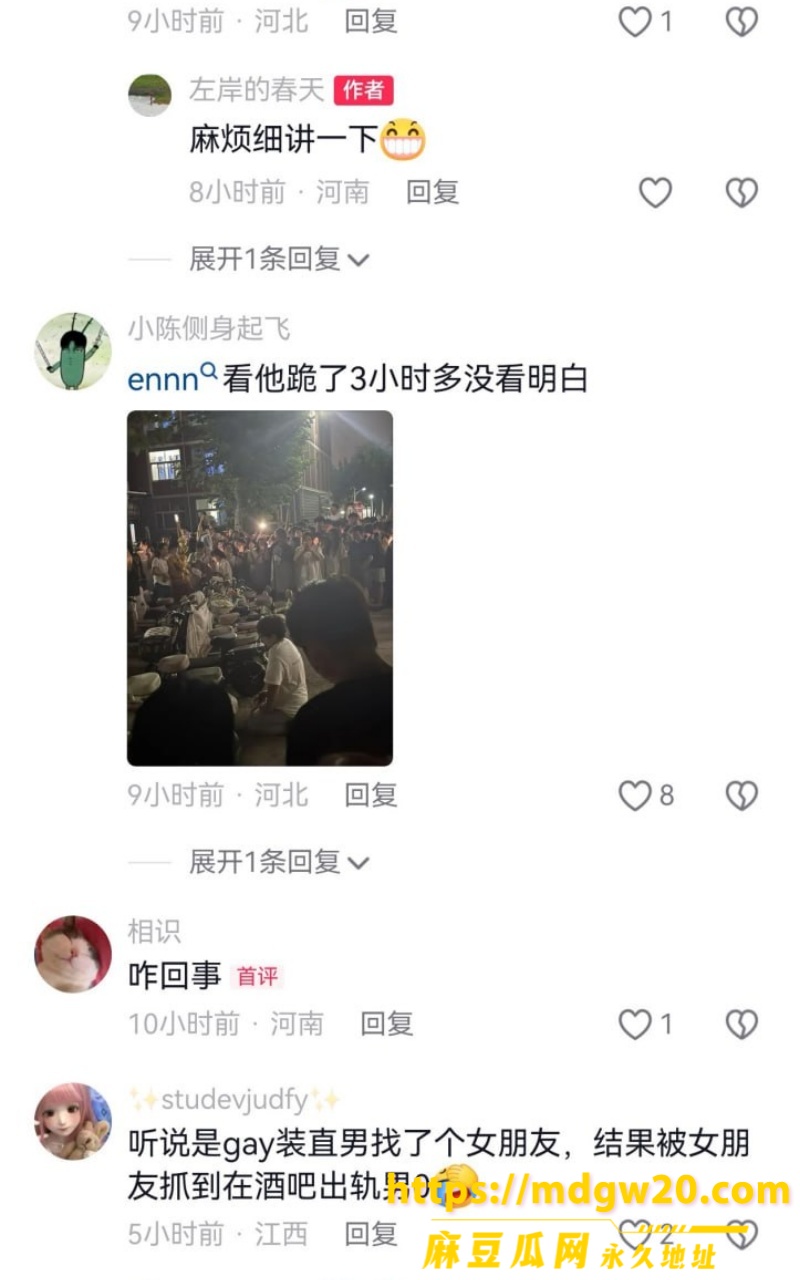The width and height of the screenshot is (800, 1280).
Task: Dislike 相识's comment 咋回事
Action: (741, 1024)
